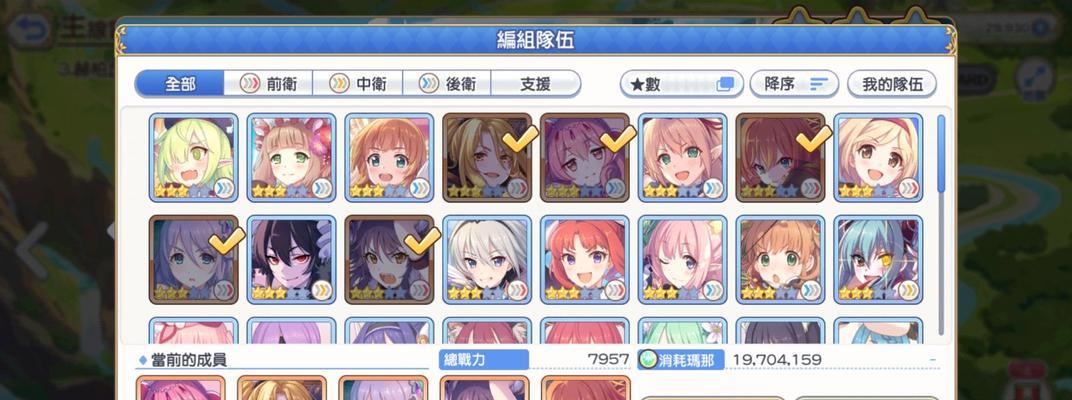
Task: Change sorting criteria from ★數
Action: coord(681,84)
